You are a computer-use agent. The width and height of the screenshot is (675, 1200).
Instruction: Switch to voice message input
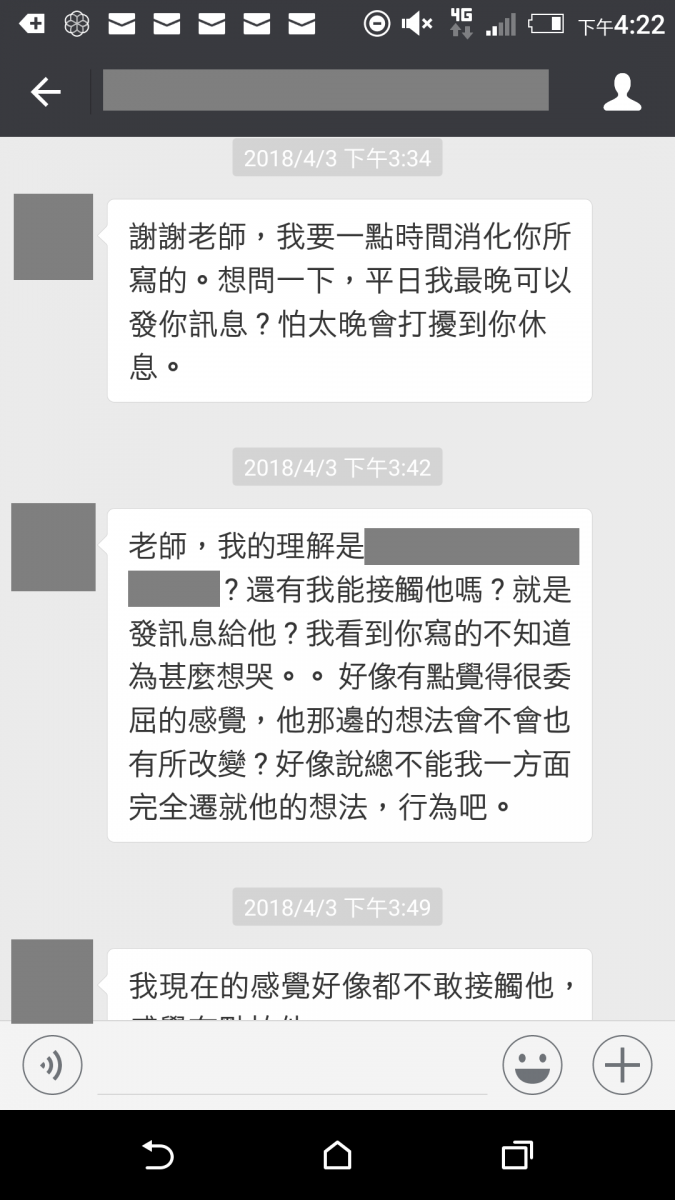(52, 1066)
